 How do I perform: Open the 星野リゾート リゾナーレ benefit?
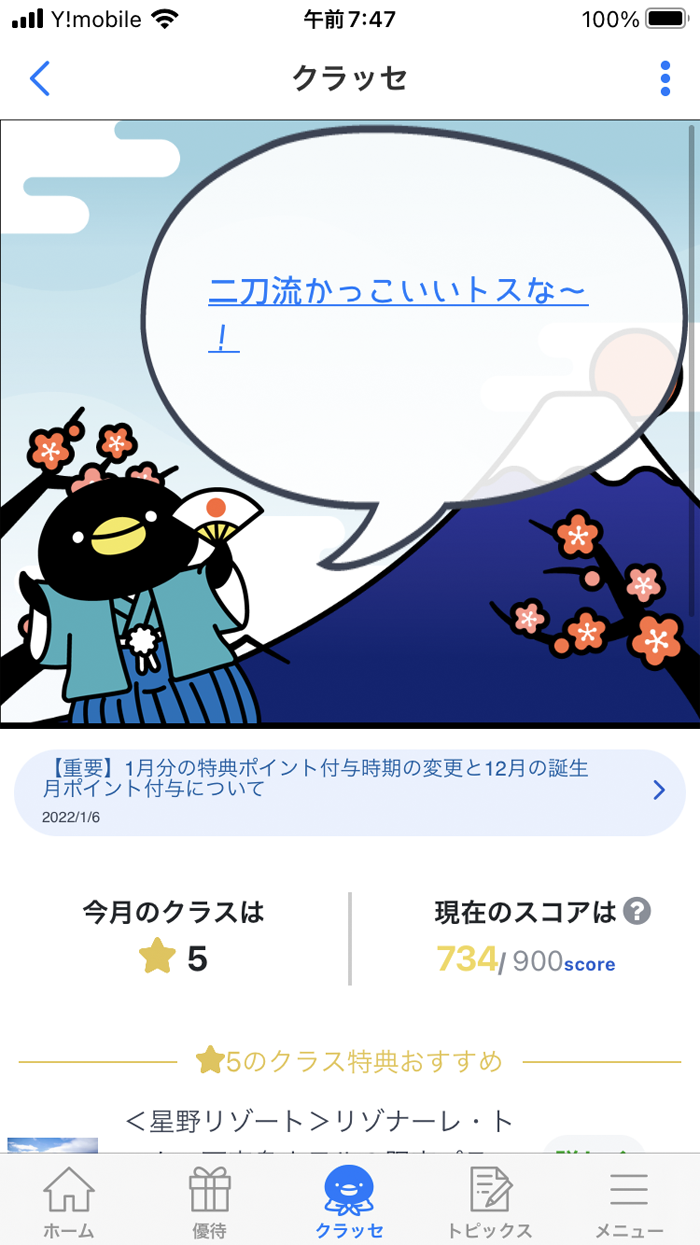[320, 1120]
